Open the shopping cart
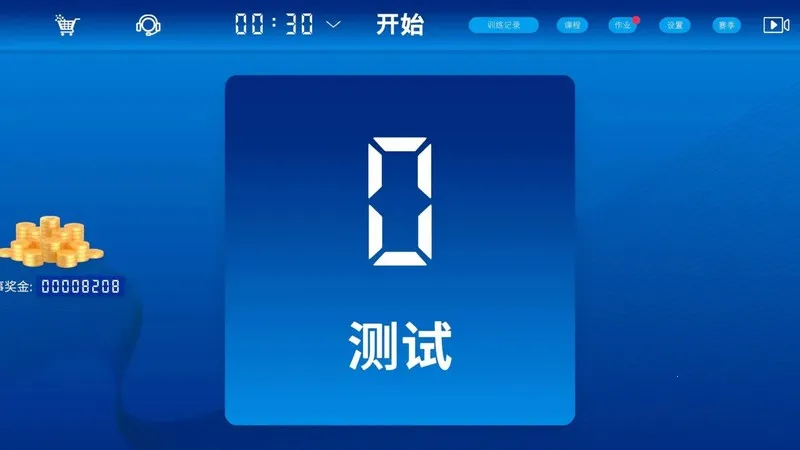Screen dimensions: 800x450 tap(67, 25)
